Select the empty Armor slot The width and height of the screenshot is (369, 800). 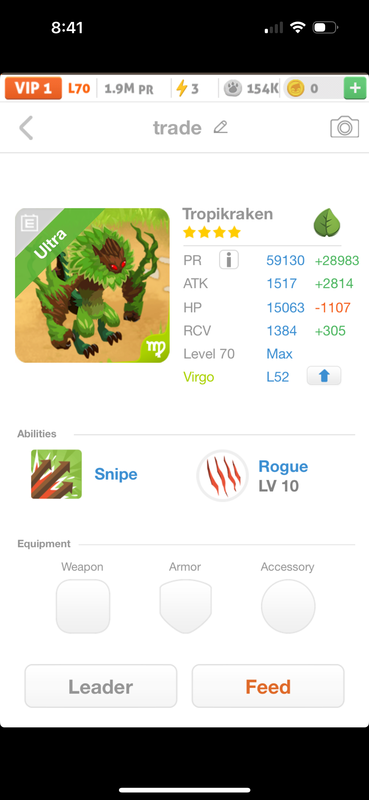click(185, 606)
